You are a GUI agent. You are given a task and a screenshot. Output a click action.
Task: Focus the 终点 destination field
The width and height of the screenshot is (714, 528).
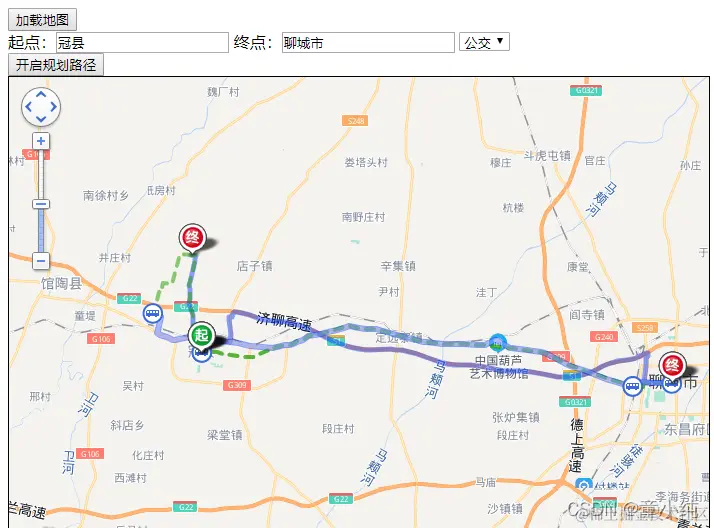368,42
